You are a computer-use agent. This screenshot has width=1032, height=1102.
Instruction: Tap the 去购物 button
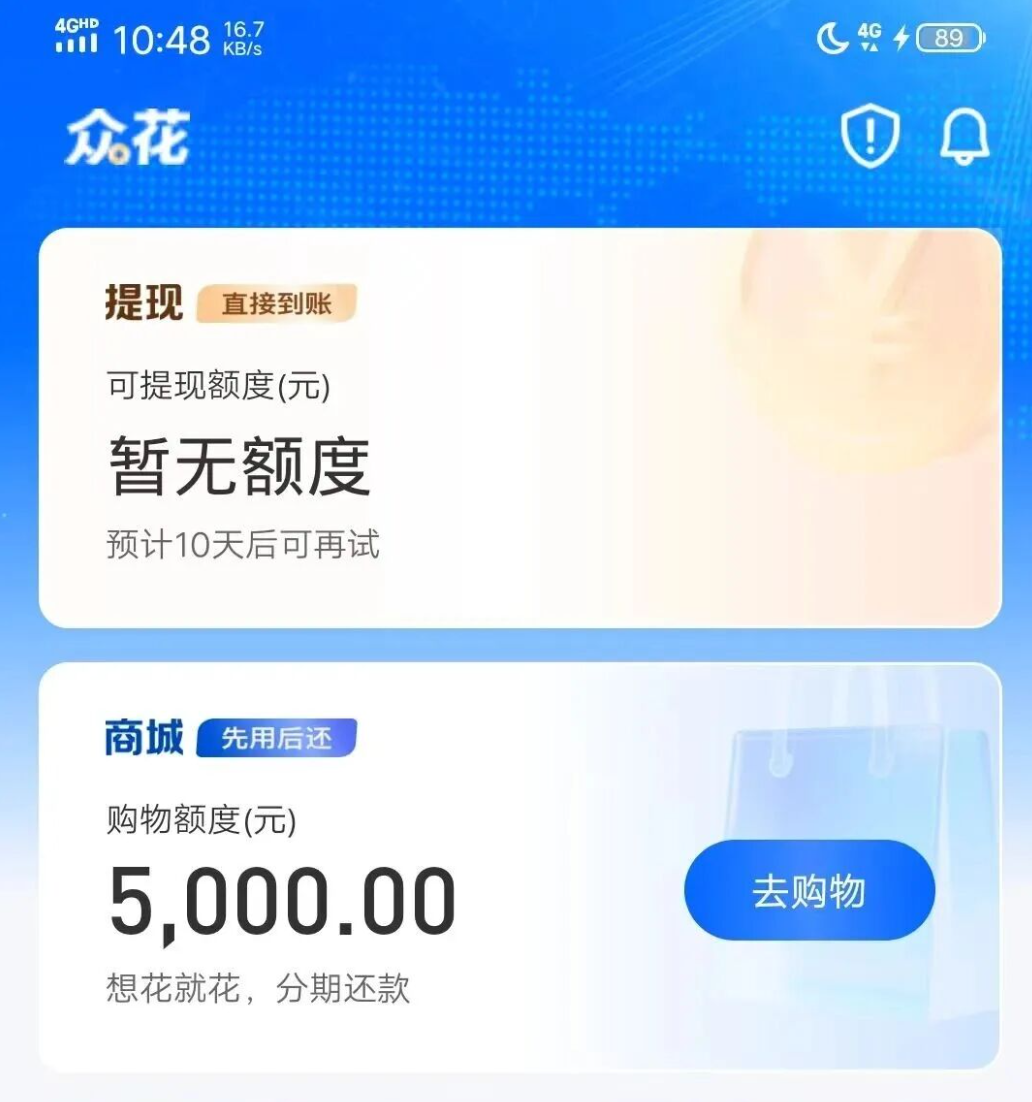pos(809,891)
